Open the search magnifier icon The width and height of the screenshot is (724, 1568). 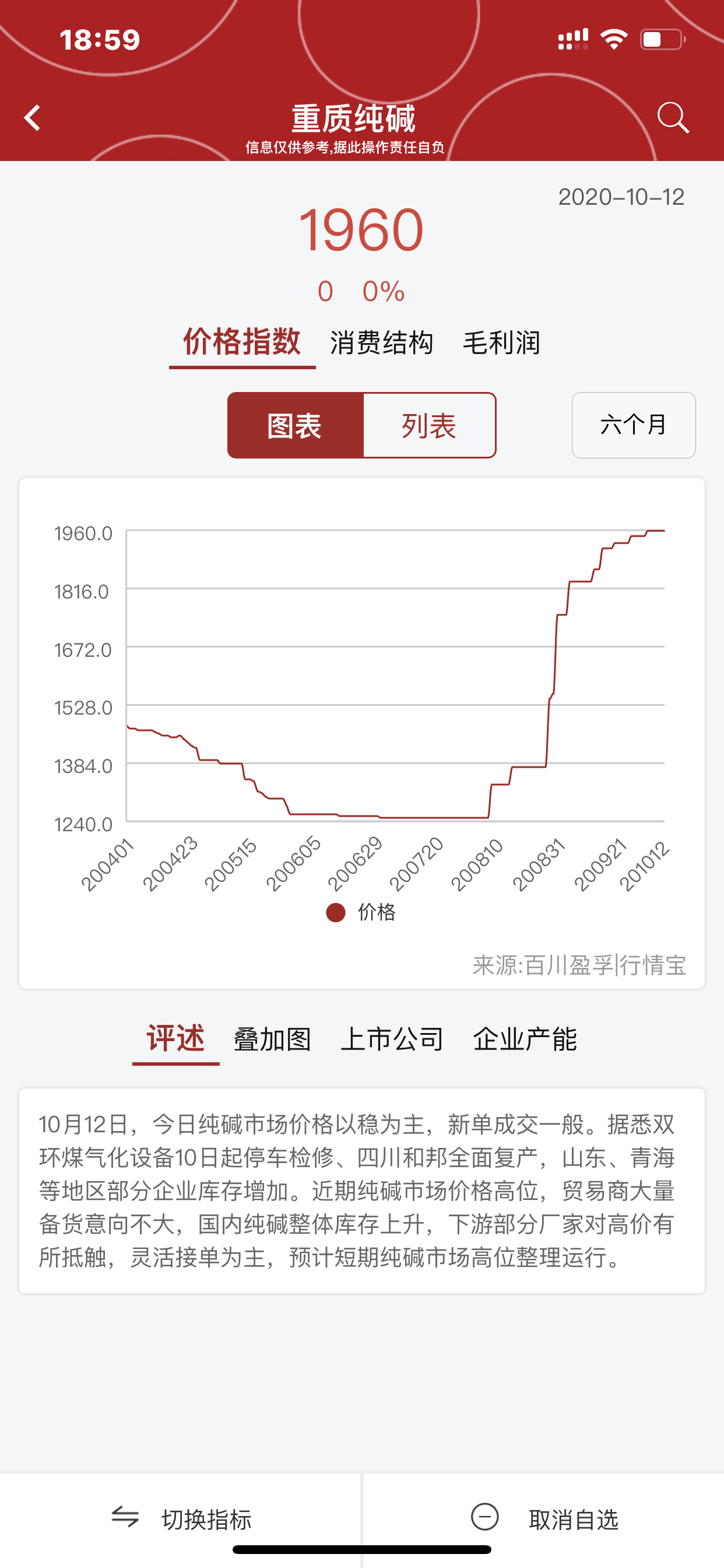point(672,117)
